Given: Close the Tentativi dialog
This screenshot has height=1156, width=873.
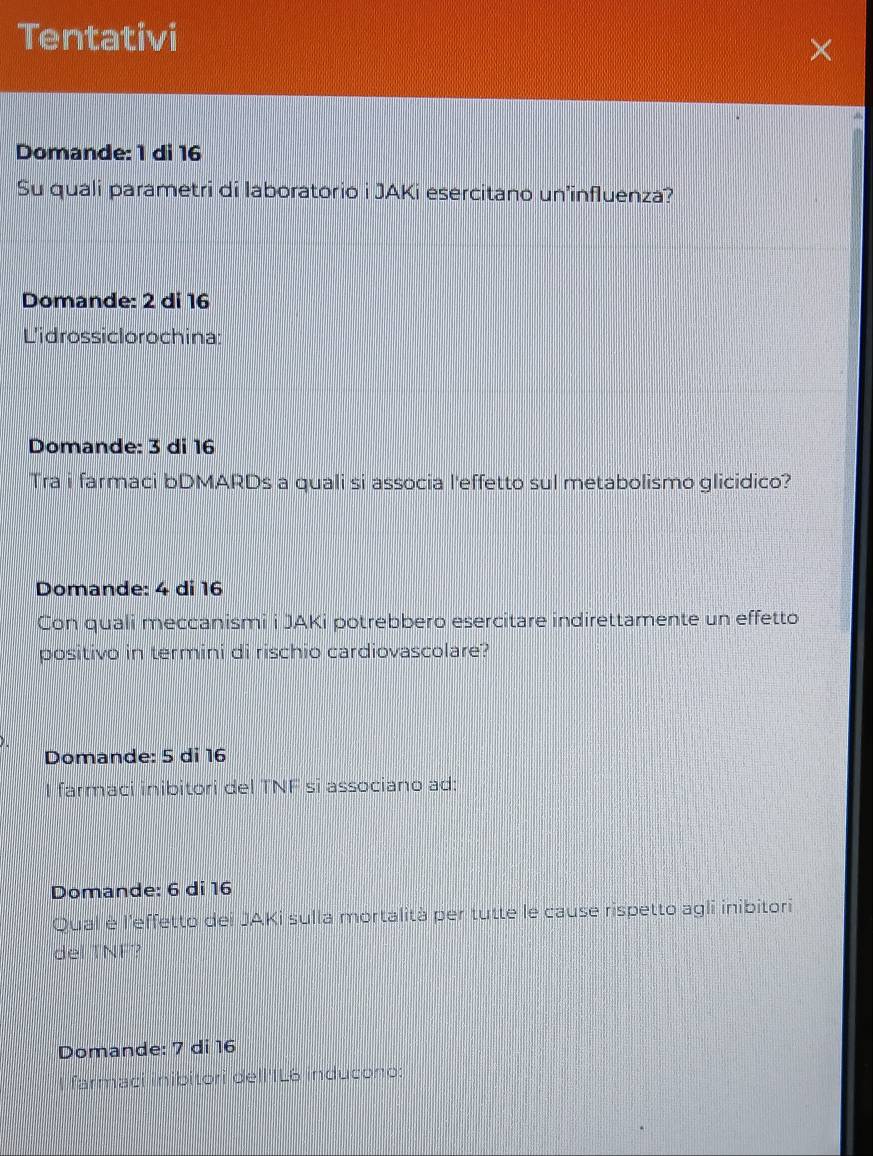Looking at the screenshot, I should 819,51.
